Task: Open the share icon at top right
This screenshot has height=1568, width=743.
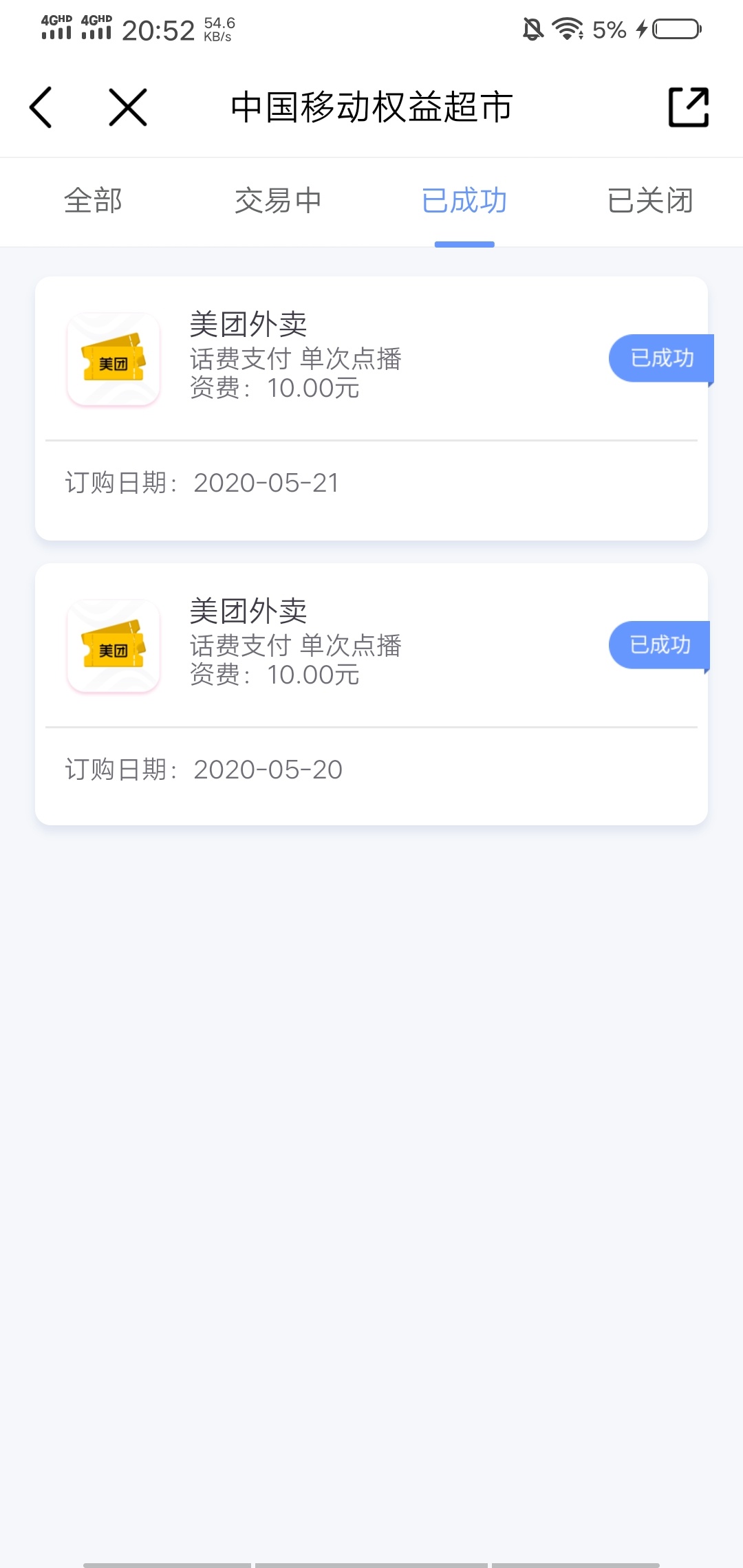Action: pos(689,107)
